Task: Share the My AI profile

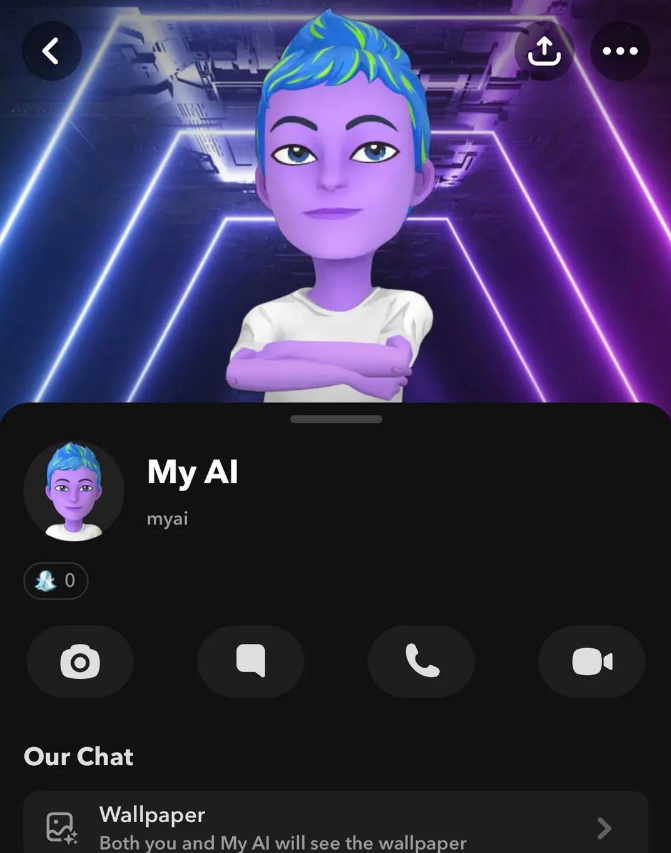Action: (x=544, y=50)
